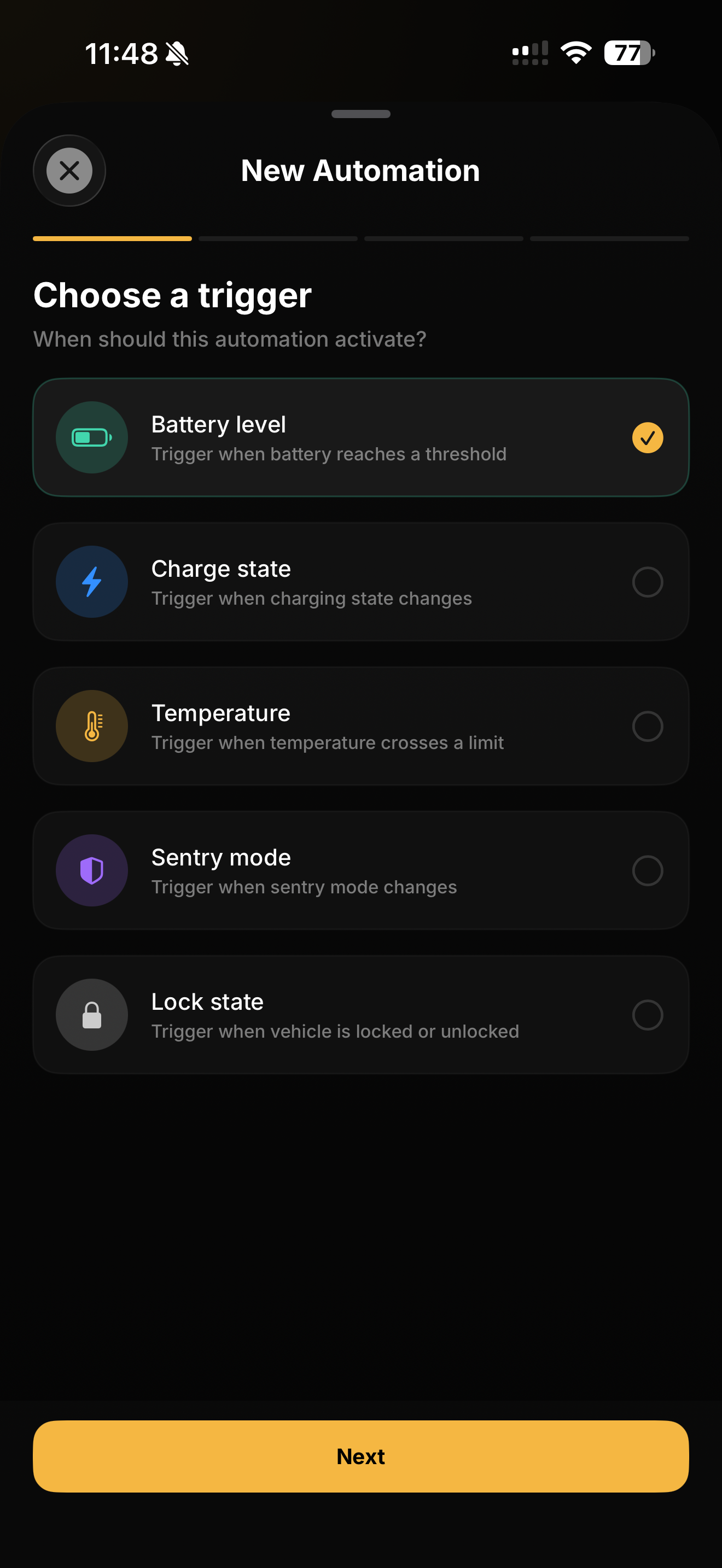Viewport: 722px width, 1568px height.
Task: Select the Charge state radio button
Action: (648, 581)
